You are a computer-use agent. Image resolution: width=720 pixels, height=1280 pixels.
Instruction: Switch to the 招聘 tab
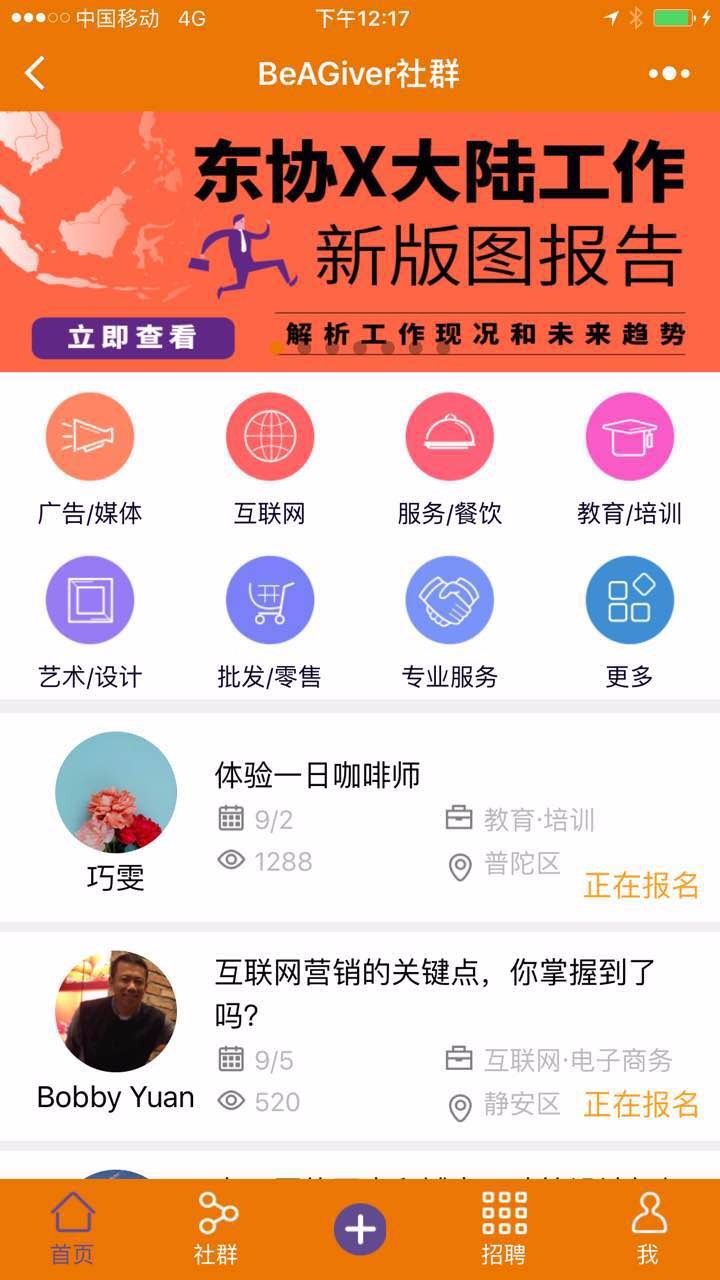504,1229
